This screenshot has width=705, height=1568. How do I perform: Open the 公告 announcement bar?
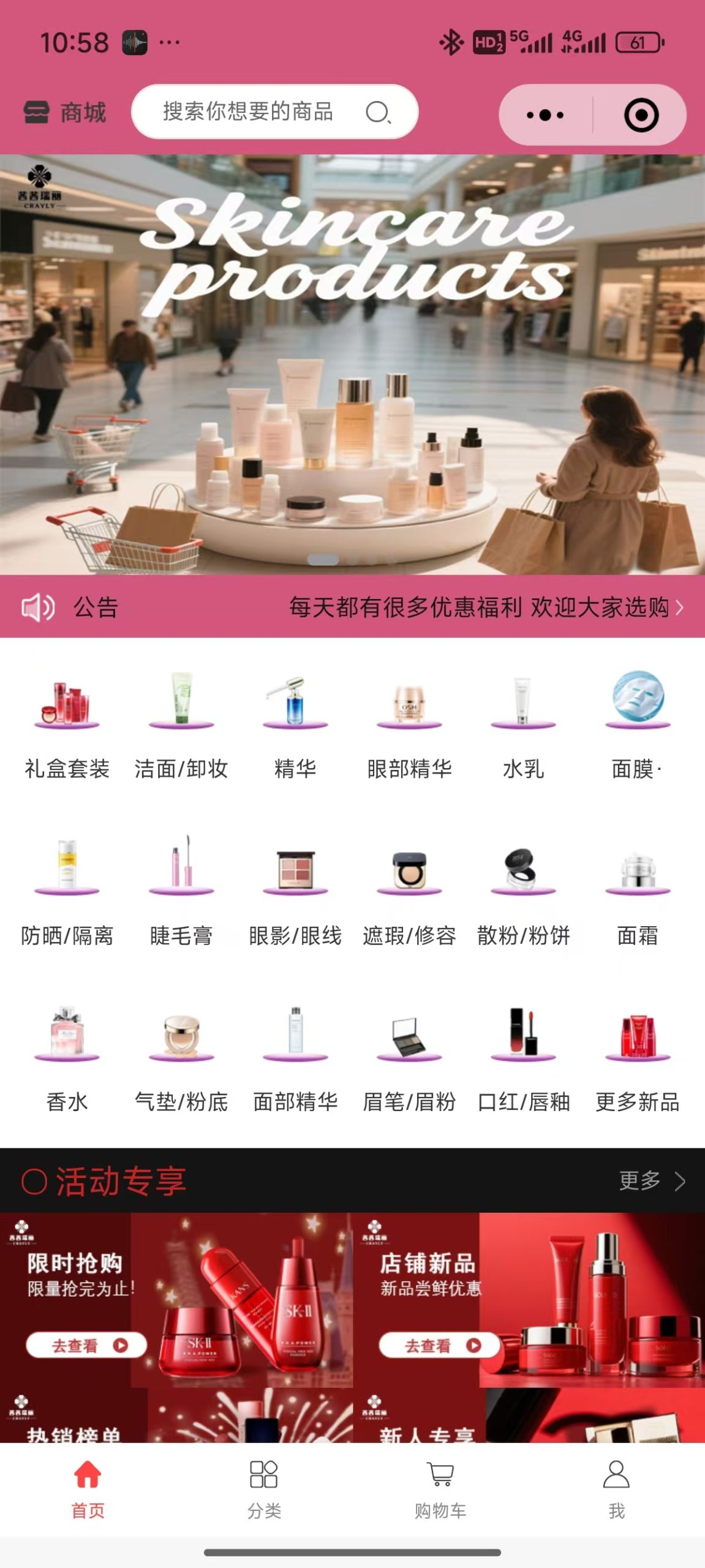click(x=352, y=607)
